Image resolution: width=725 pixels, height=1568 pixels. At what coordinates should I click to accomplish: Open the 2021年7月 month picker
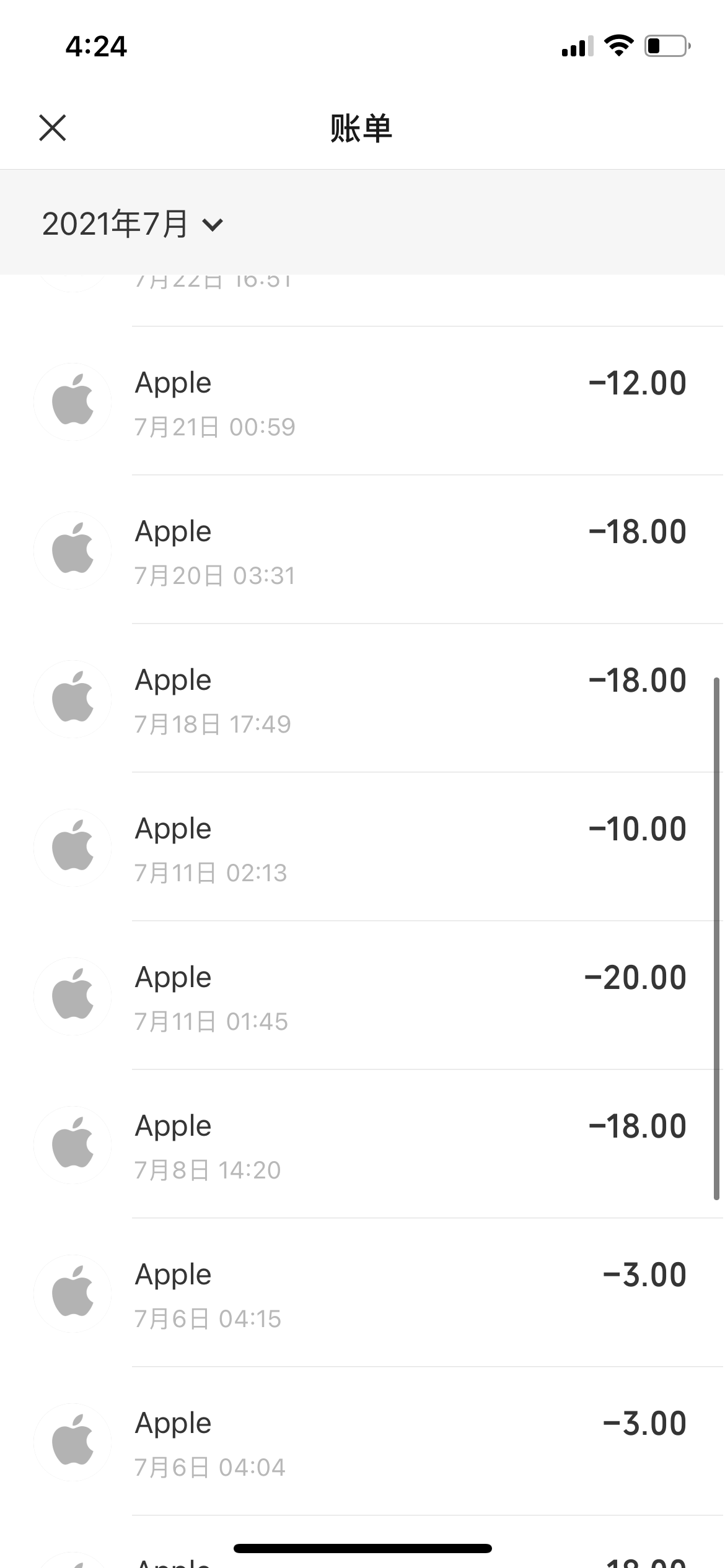132,224
